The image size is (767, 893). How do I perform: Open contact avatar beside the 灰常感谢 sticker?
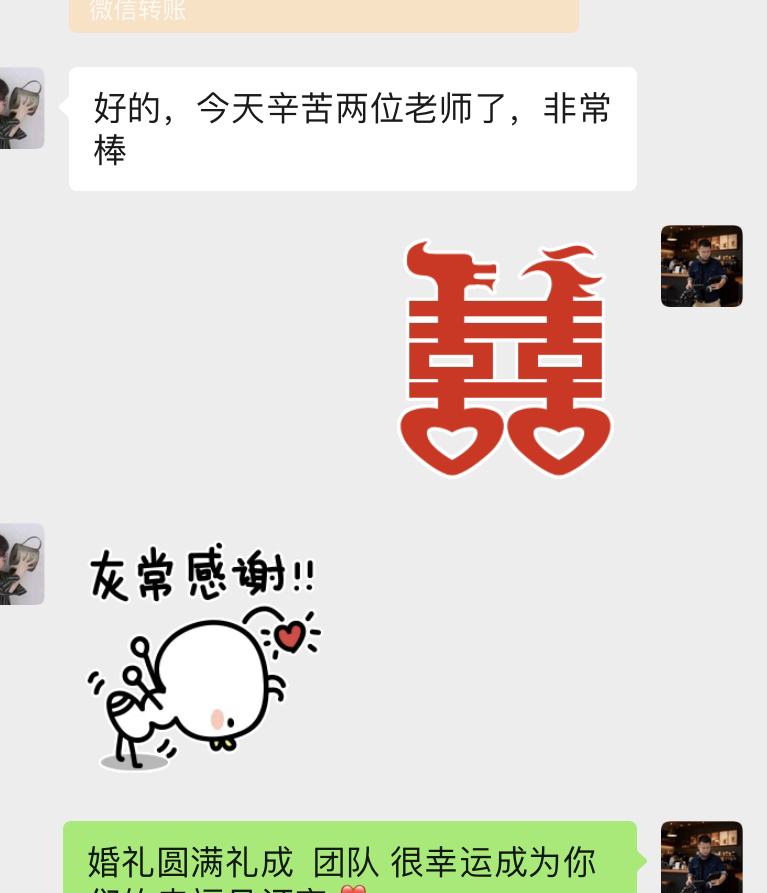(x=21, y=564)
